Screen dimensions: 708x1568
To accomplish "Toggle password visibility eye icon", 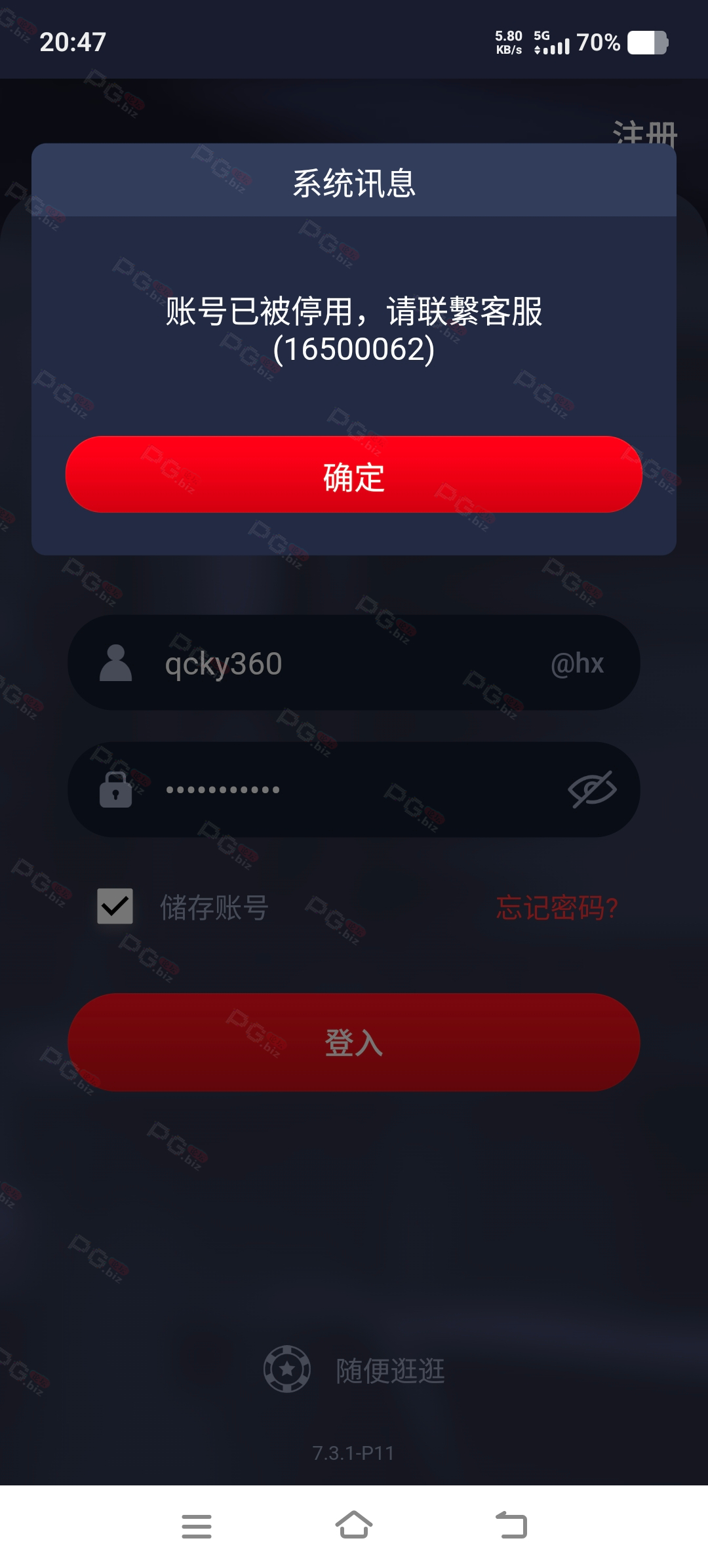I will click(x=592, y=789).
